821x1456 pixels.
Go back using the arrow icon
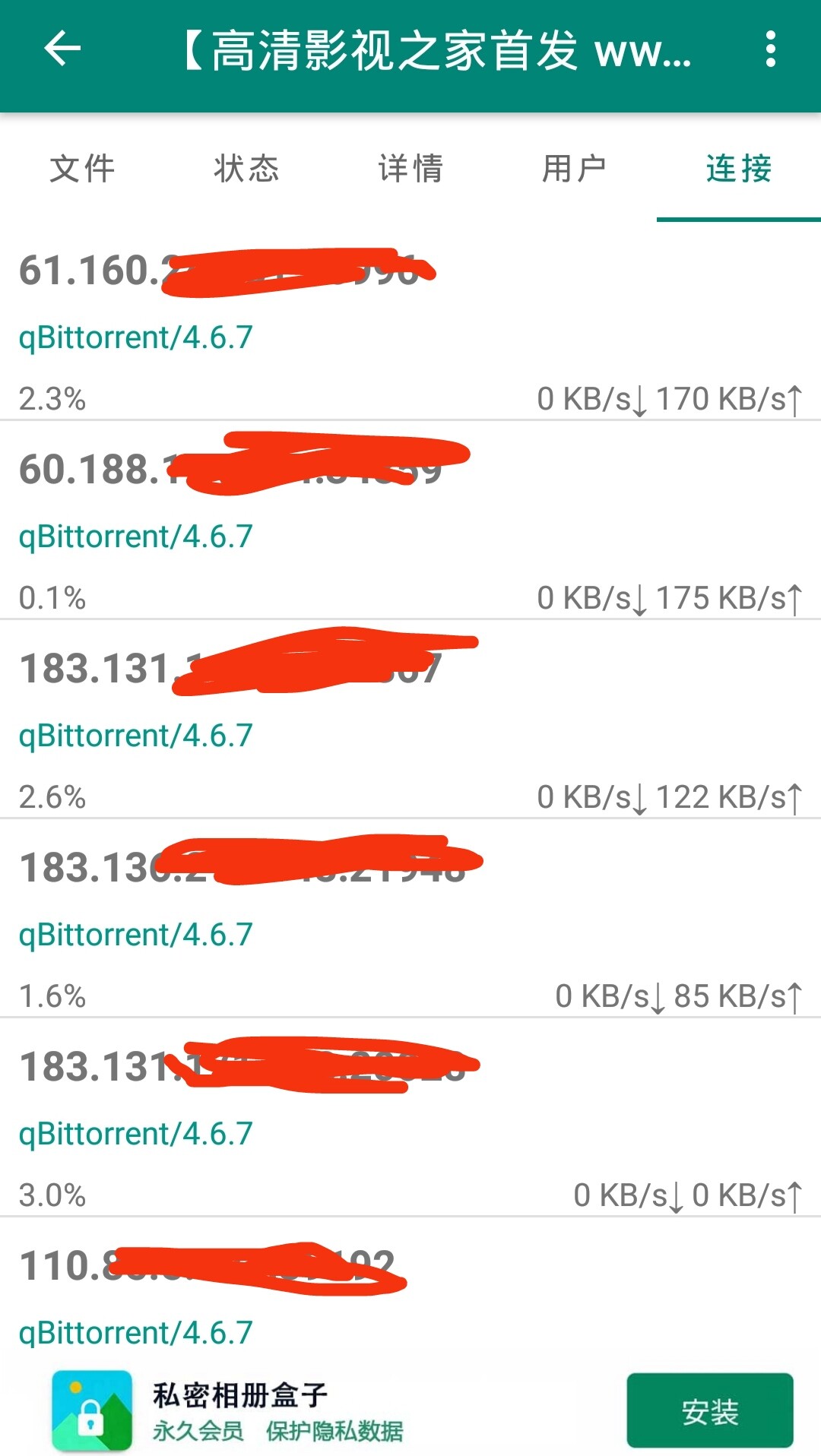(62, 49)
